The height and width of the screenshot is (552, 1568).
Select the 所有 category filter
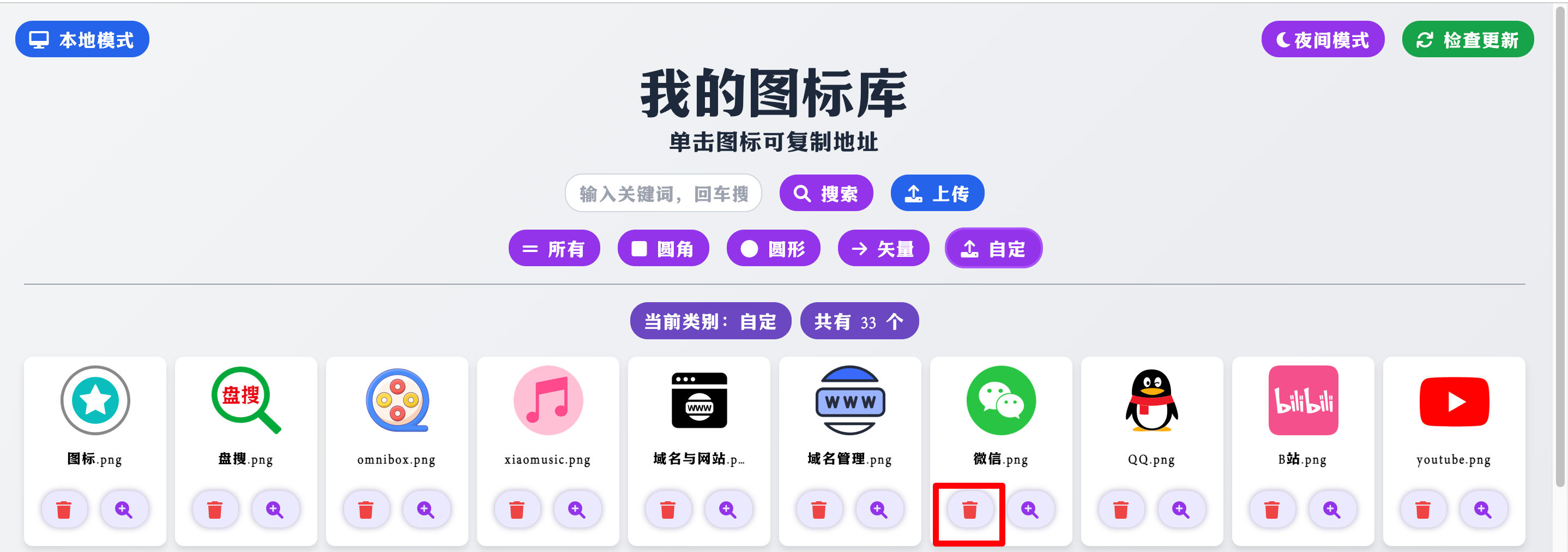(554, 249)
